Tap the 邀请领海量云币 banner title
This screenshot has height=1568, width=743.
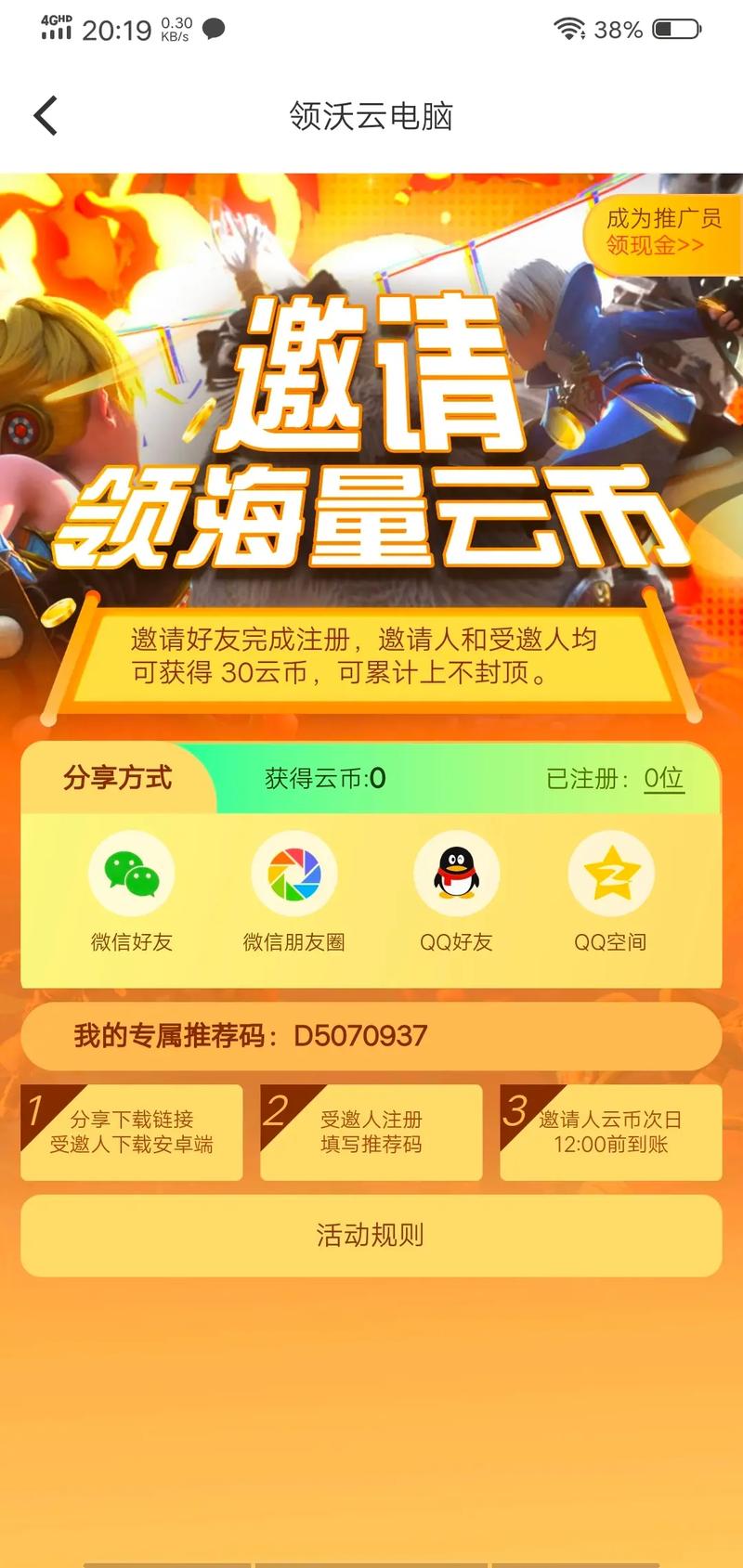tap(371, 436)
